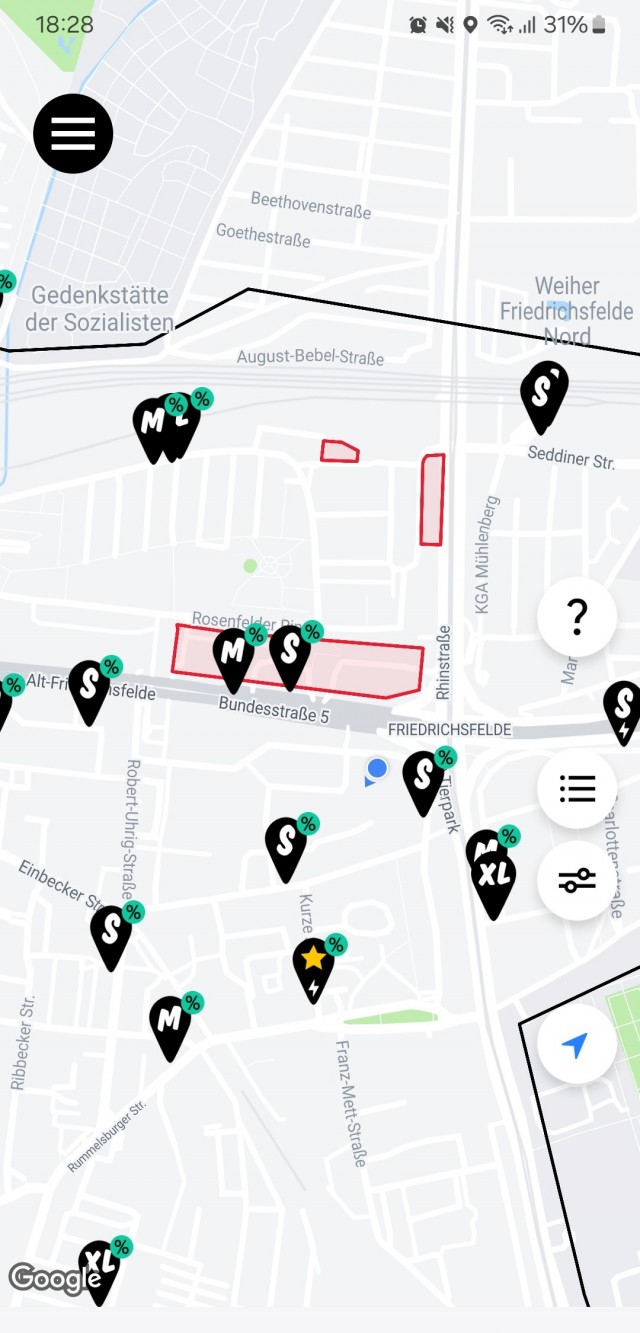Select the S pin near Einbecker Str.
Image resolution: width=640 pixels, height=1333 pixels.
111,932
